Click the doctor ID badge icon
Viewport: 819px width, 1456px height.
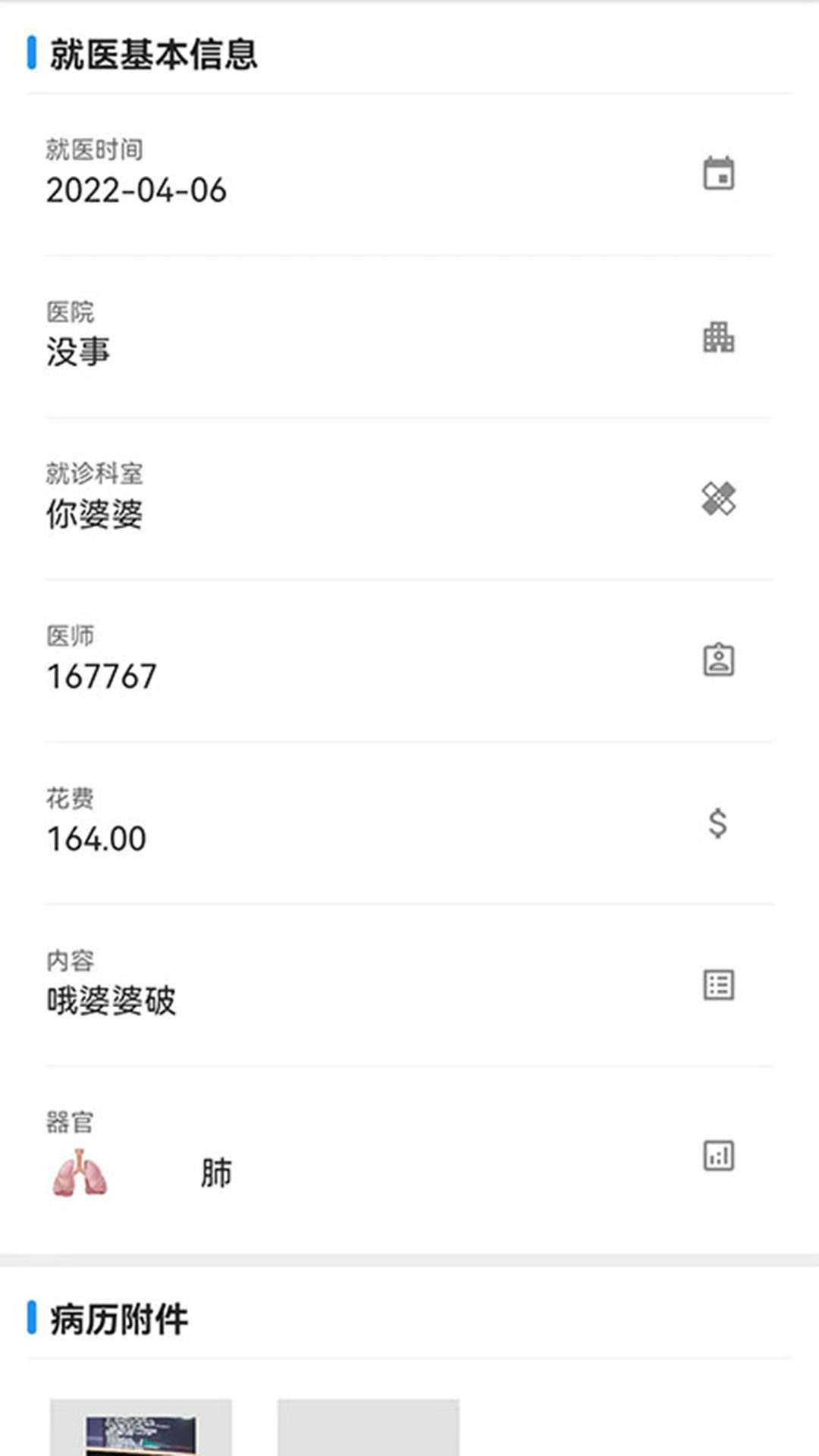[719, 661]
